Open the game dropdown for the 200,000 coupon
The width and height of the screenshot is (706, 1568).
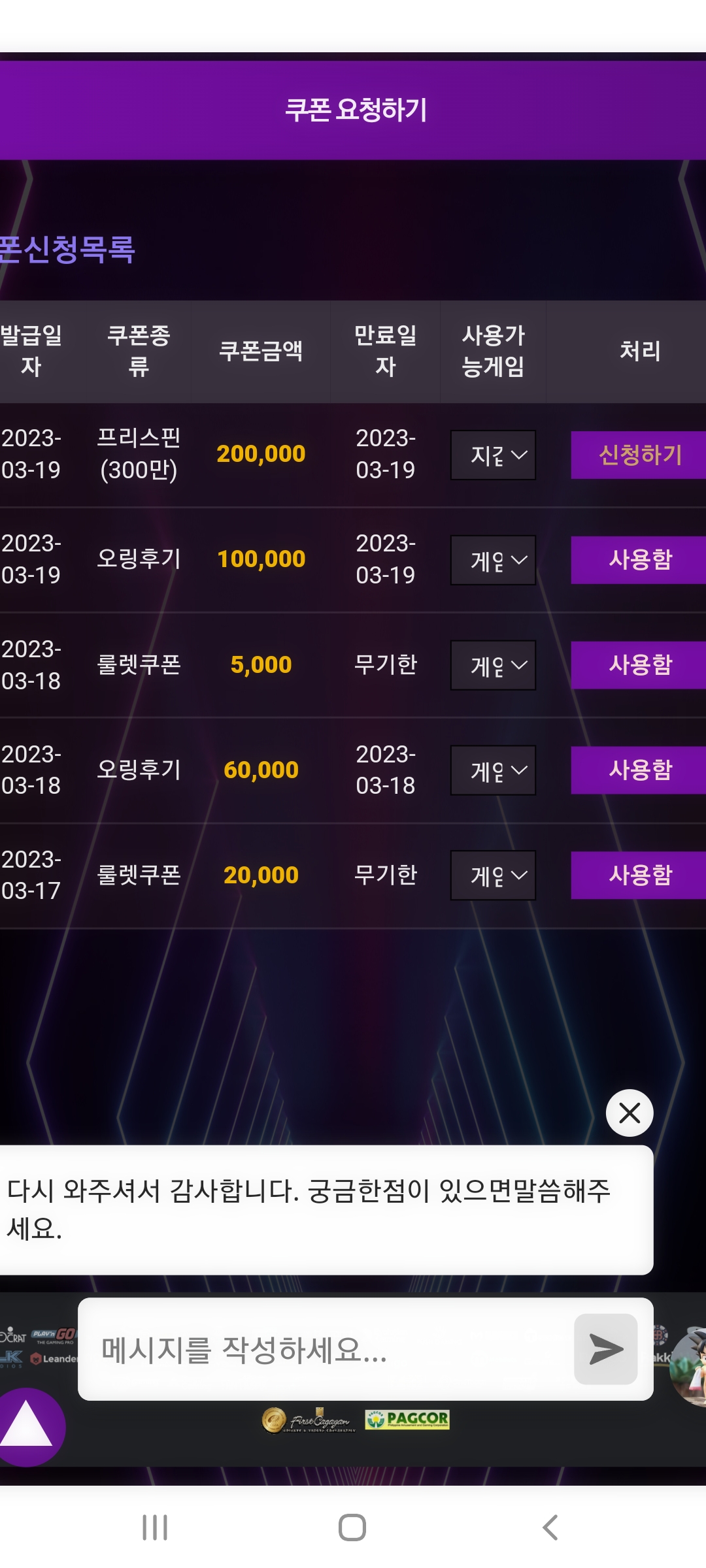coord(493,455)
